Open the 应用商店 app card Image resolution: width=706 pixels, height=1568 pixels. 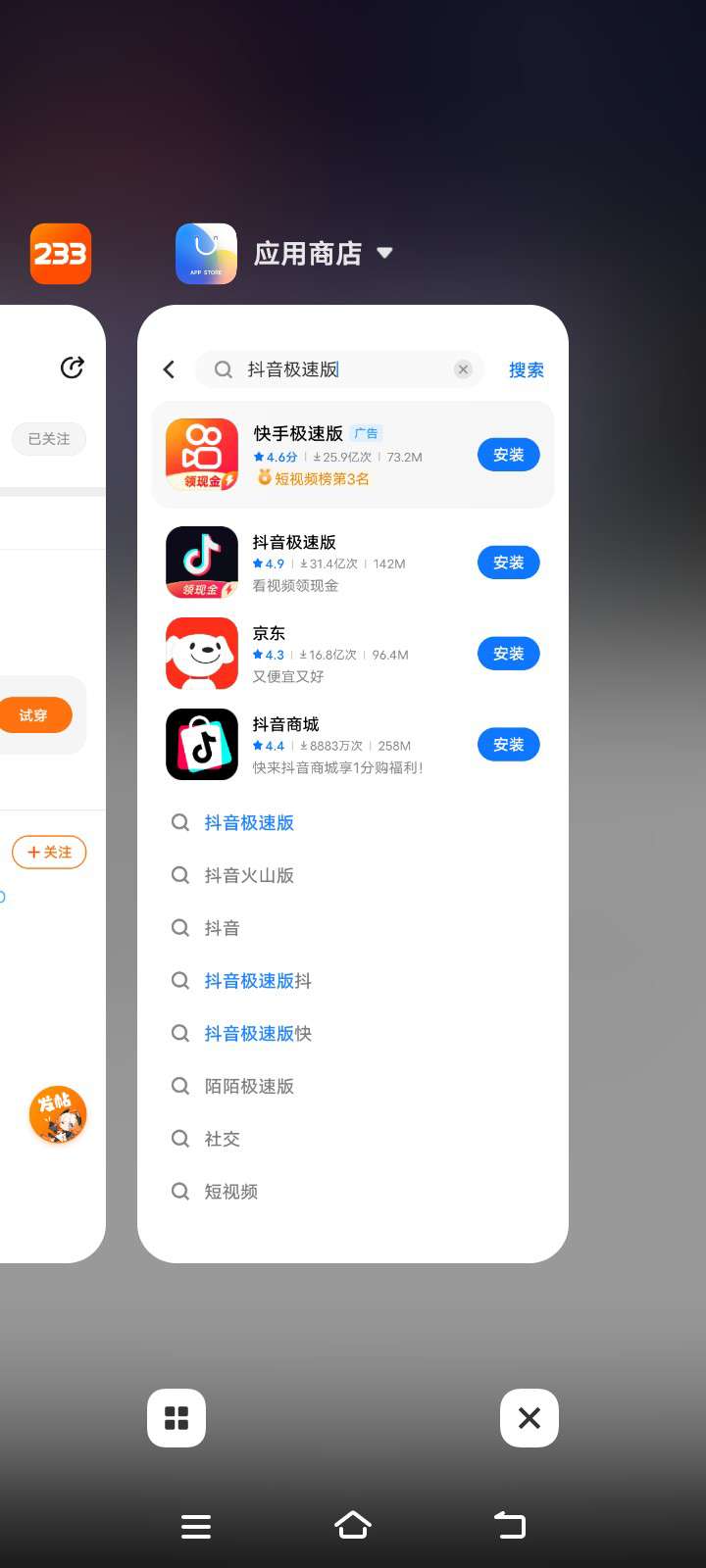coord(353,783)
